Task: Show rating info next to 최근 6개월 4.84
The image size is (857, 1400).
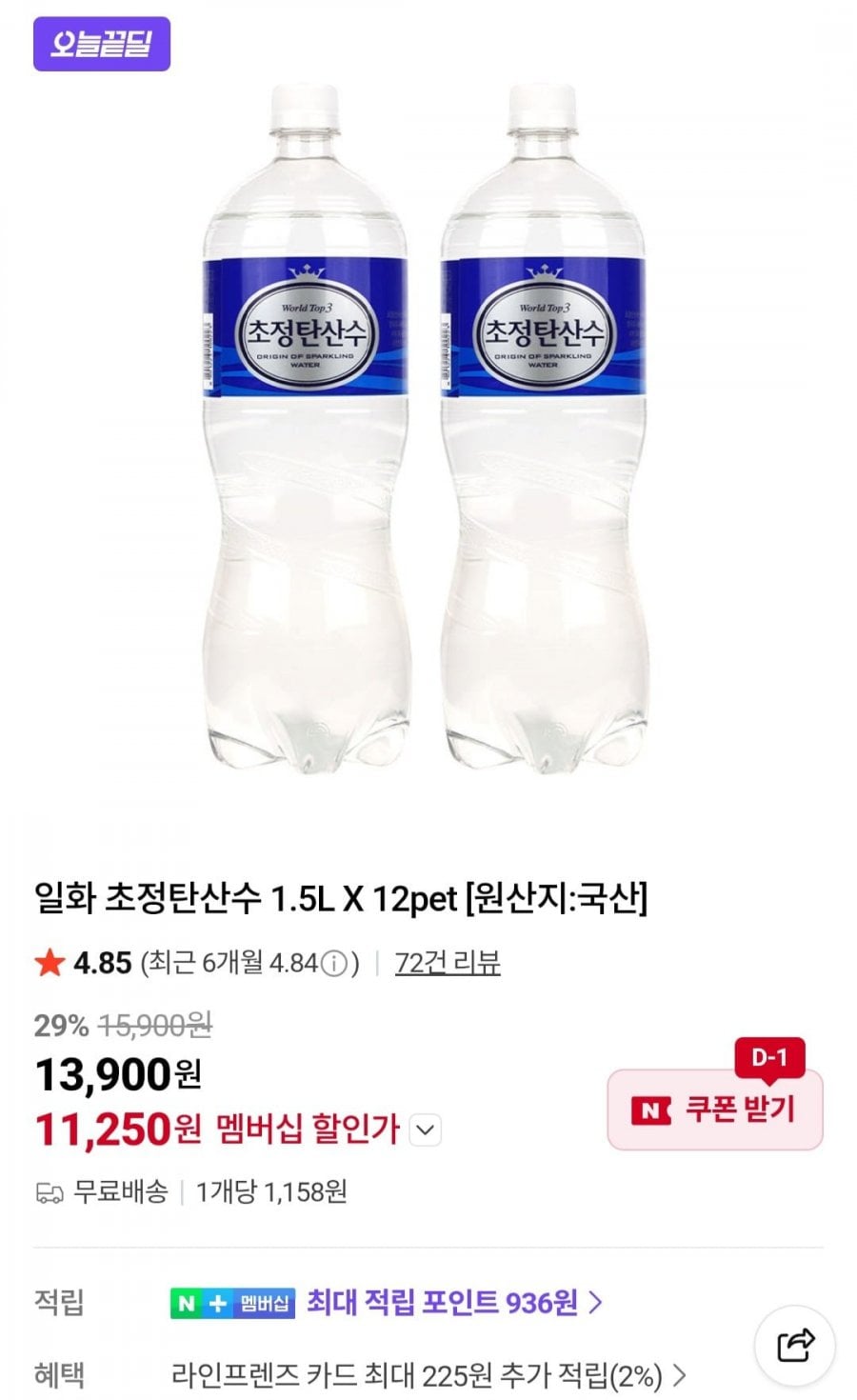Action: point(333,964)
